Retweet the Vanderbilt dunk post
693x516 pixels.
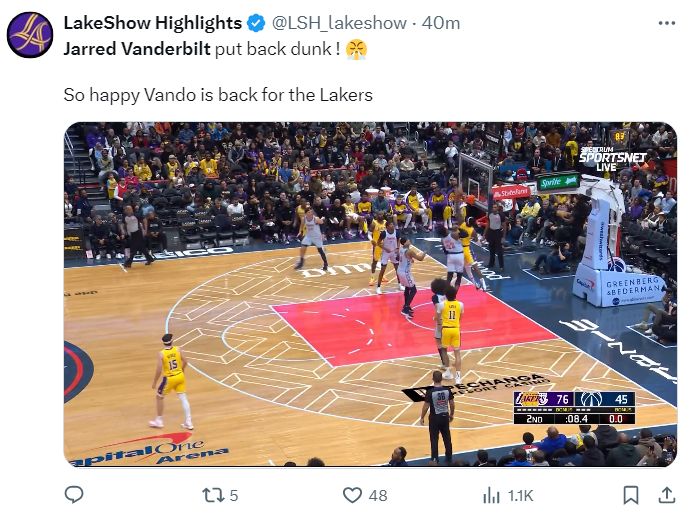point(214,494)
